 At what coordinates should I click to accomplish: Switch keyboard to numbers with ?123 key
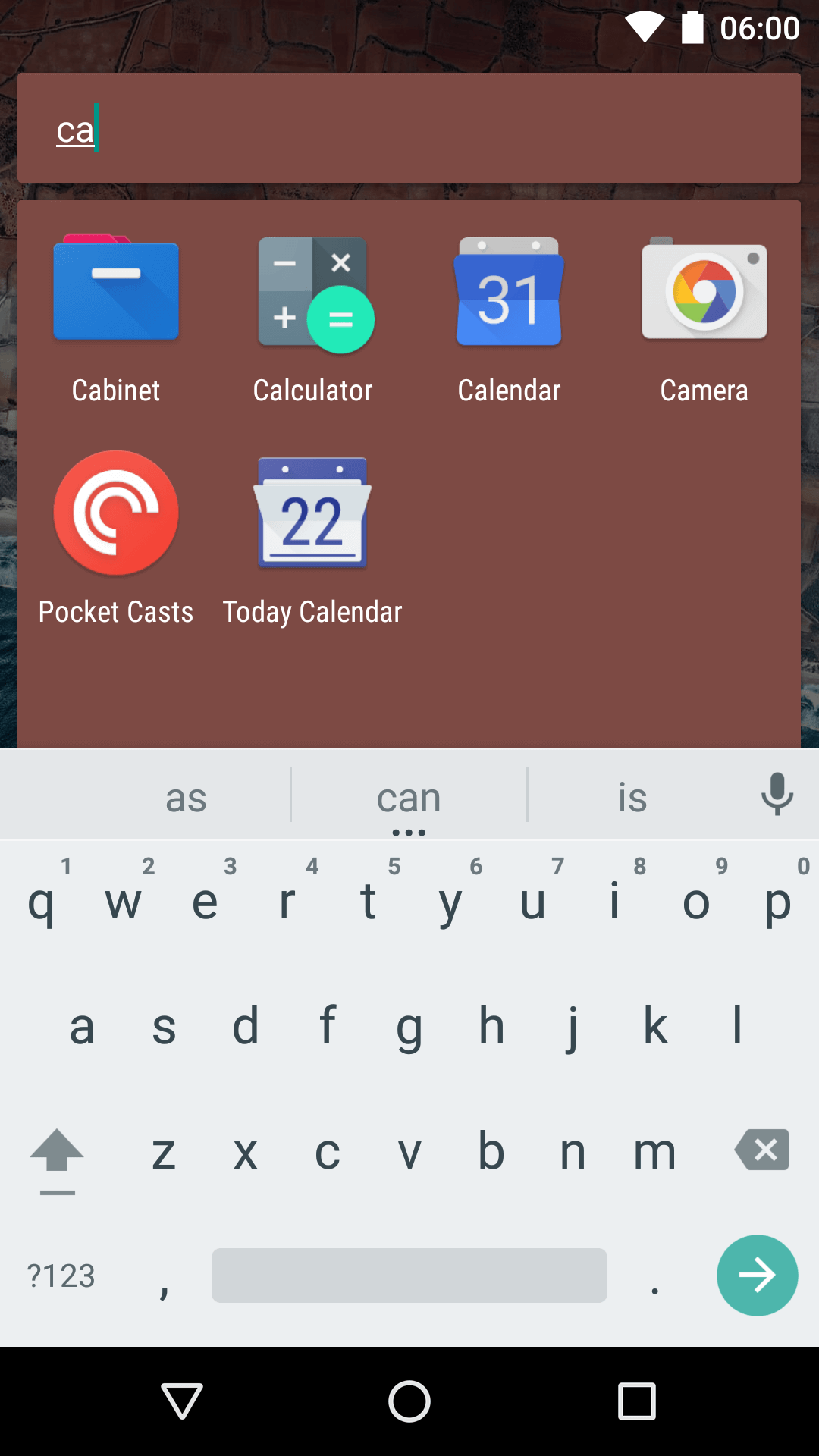pos(61,1276)
